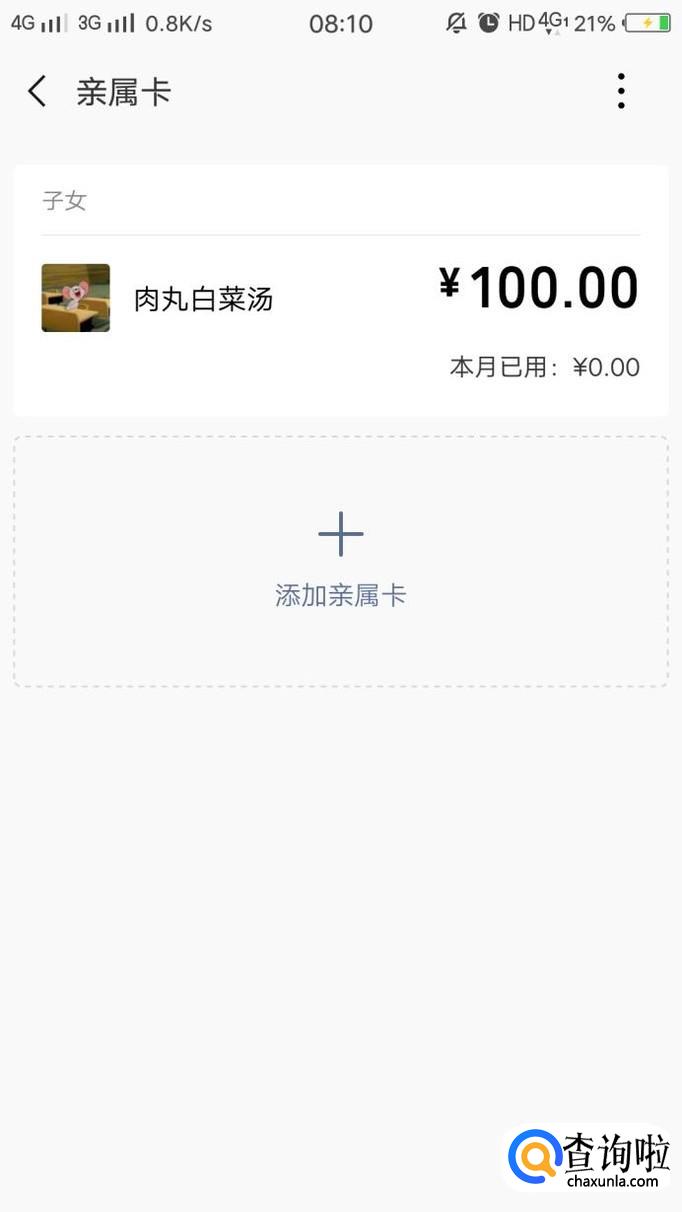Image resolution: width=682 pixels, height=1212 pixels.
Task: Open the 肉丸白菜汤 family card
Action: tap(340, 298)
